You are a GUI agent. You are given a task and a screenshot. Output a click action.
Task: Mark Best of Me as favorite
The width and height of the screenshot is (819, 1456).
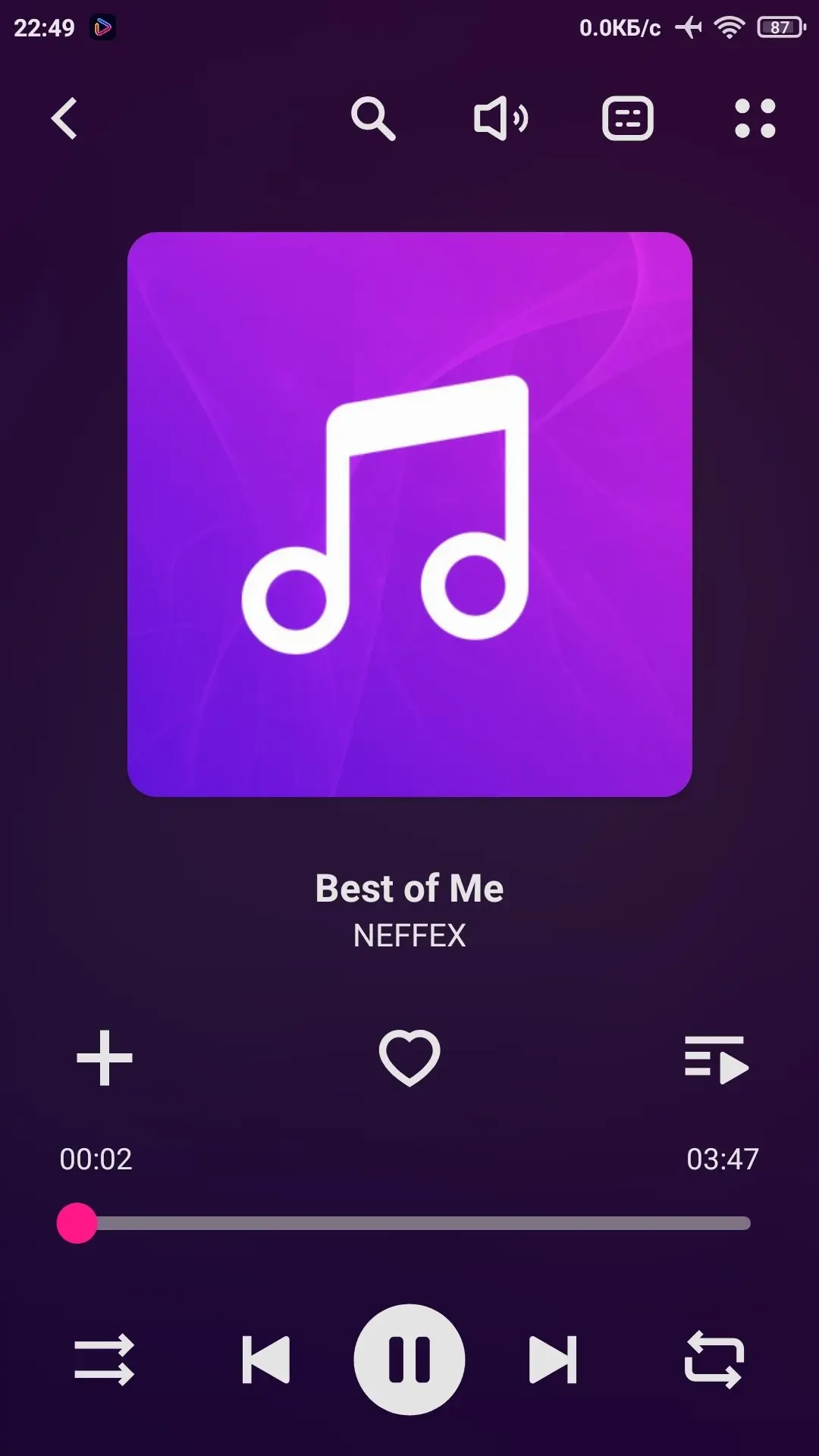(x=409, y=1057)
